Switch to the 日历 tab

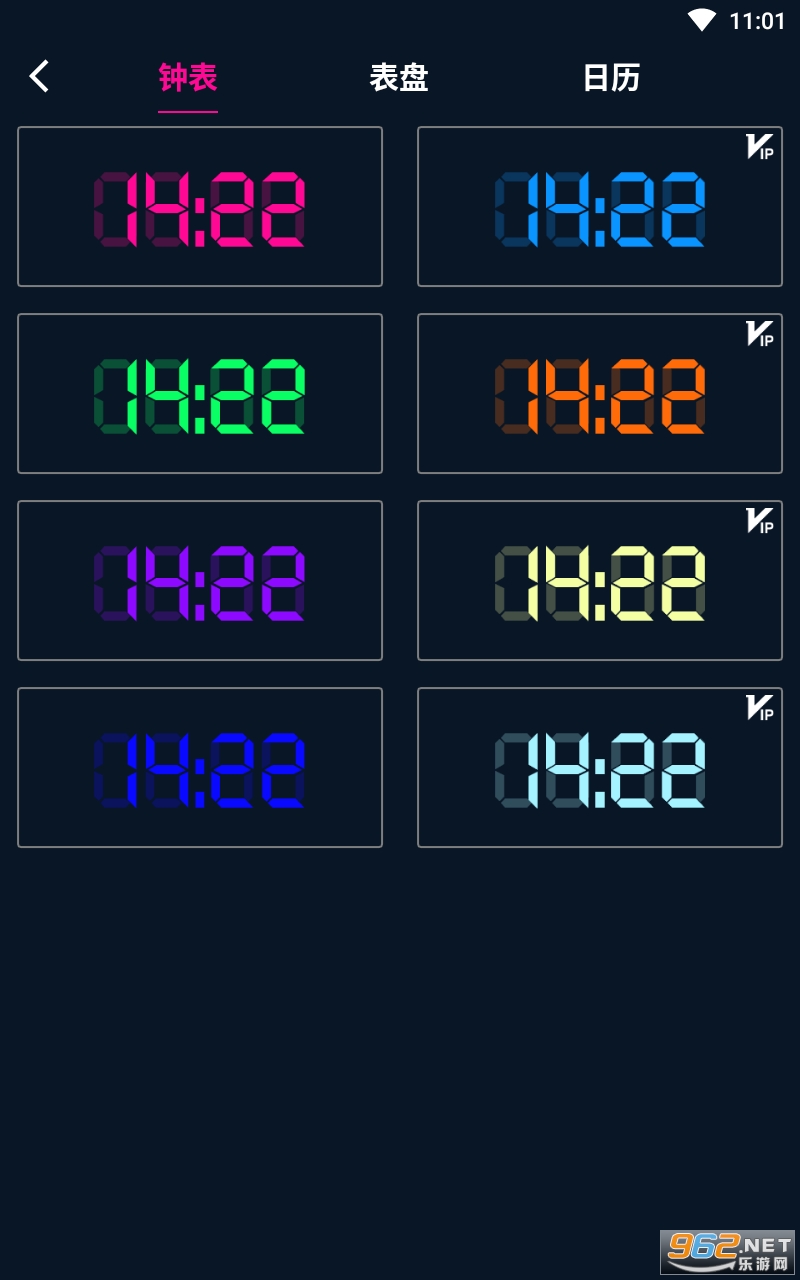click(x=611, y=78)
